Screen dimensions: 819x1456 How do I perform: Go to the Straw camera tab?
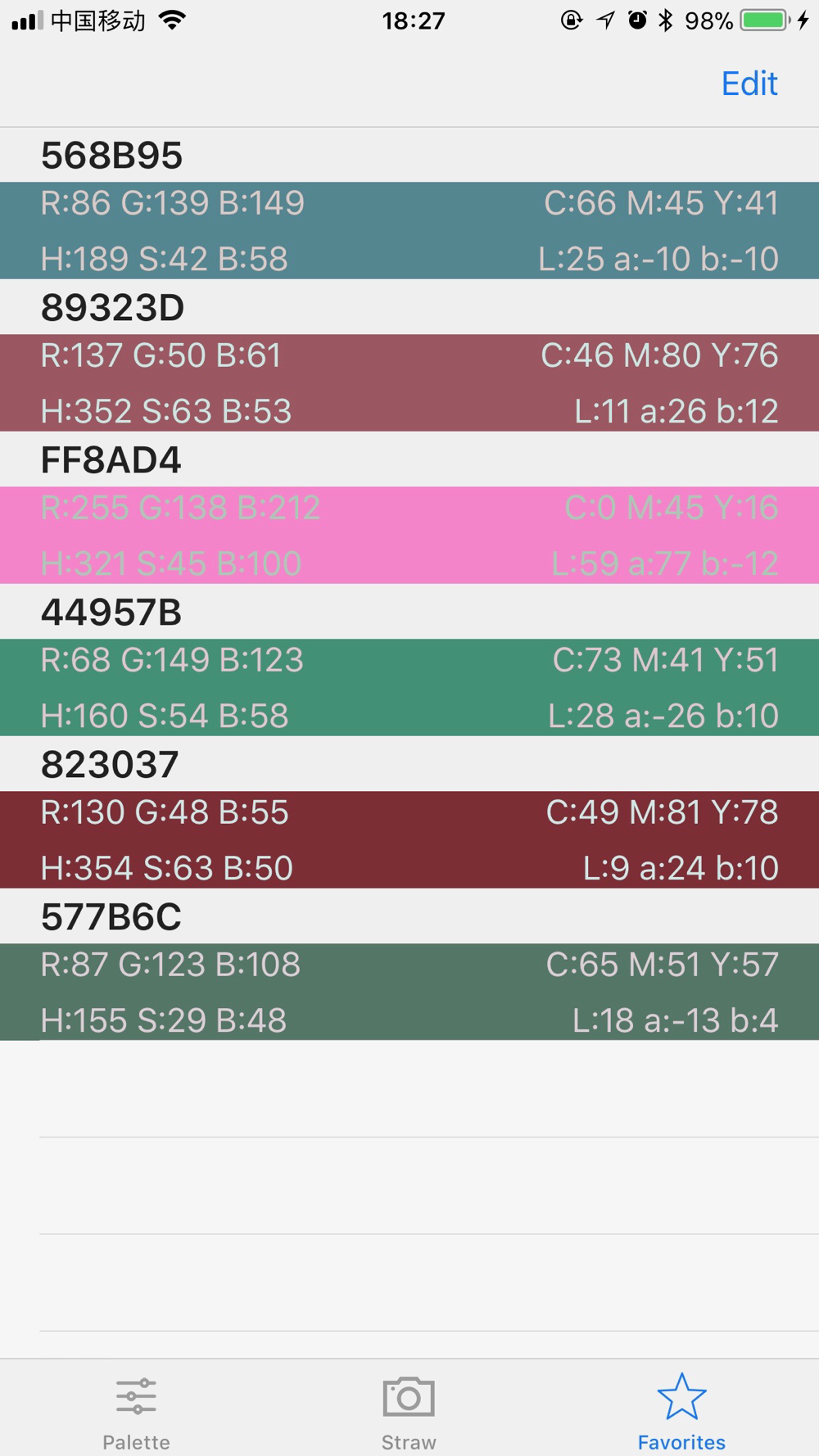[x=409, y=1412]
